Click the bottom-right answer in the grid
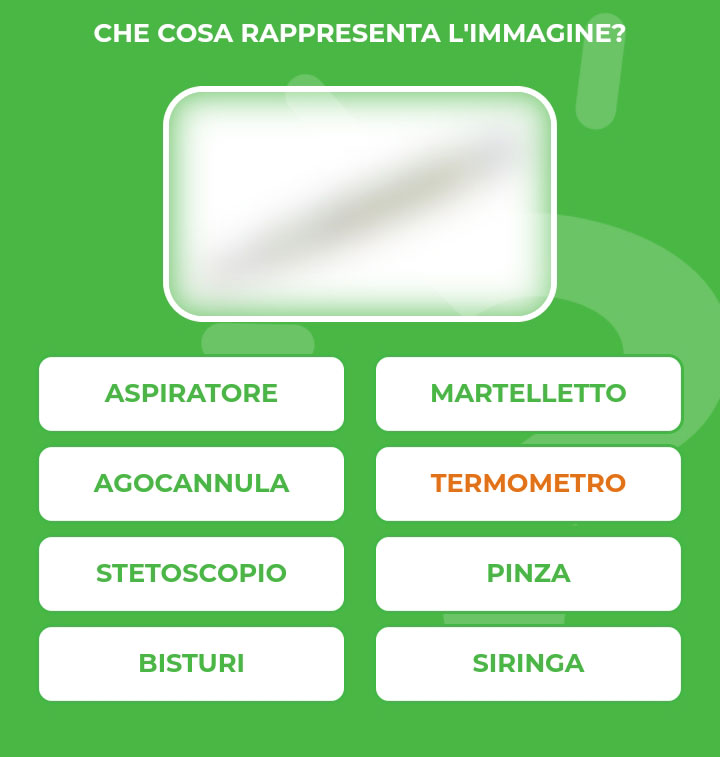This screenshot has height=757, width=720. pos(528,663)
